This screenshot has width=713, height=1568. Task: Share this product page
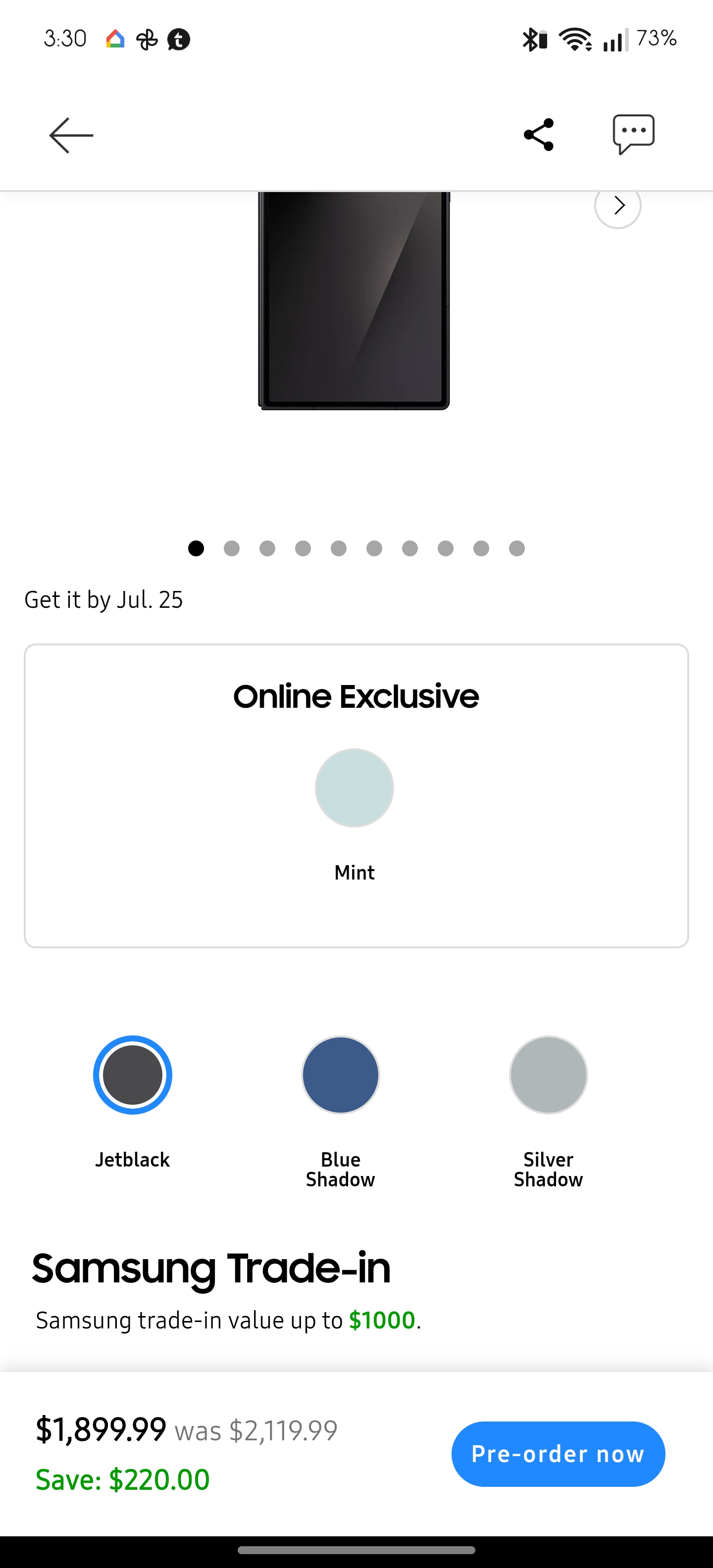pyautogui.click(x=538, y=135)
